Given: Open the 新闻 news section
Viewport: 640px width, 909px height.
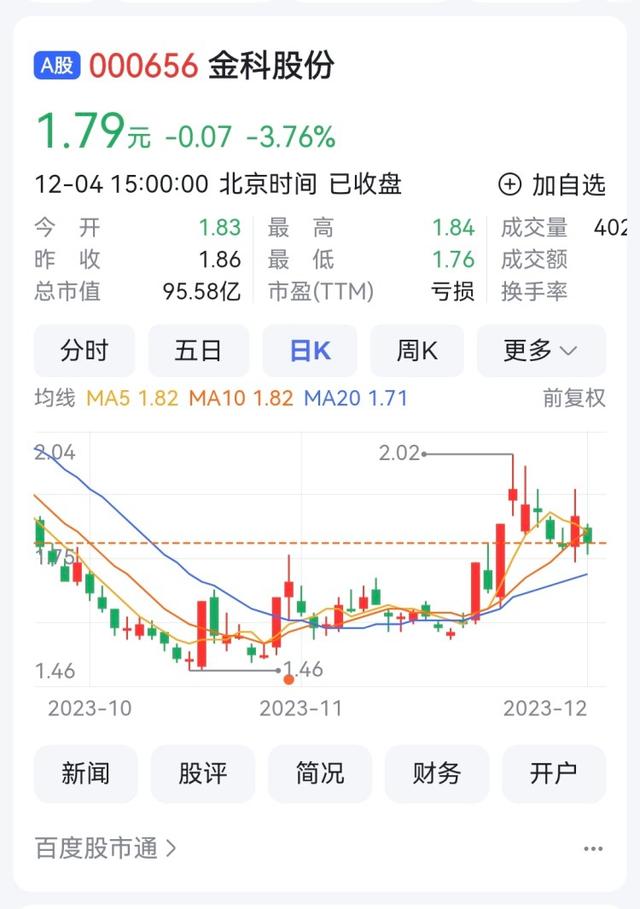Looking at the screenshot, I should click(85, 773).
